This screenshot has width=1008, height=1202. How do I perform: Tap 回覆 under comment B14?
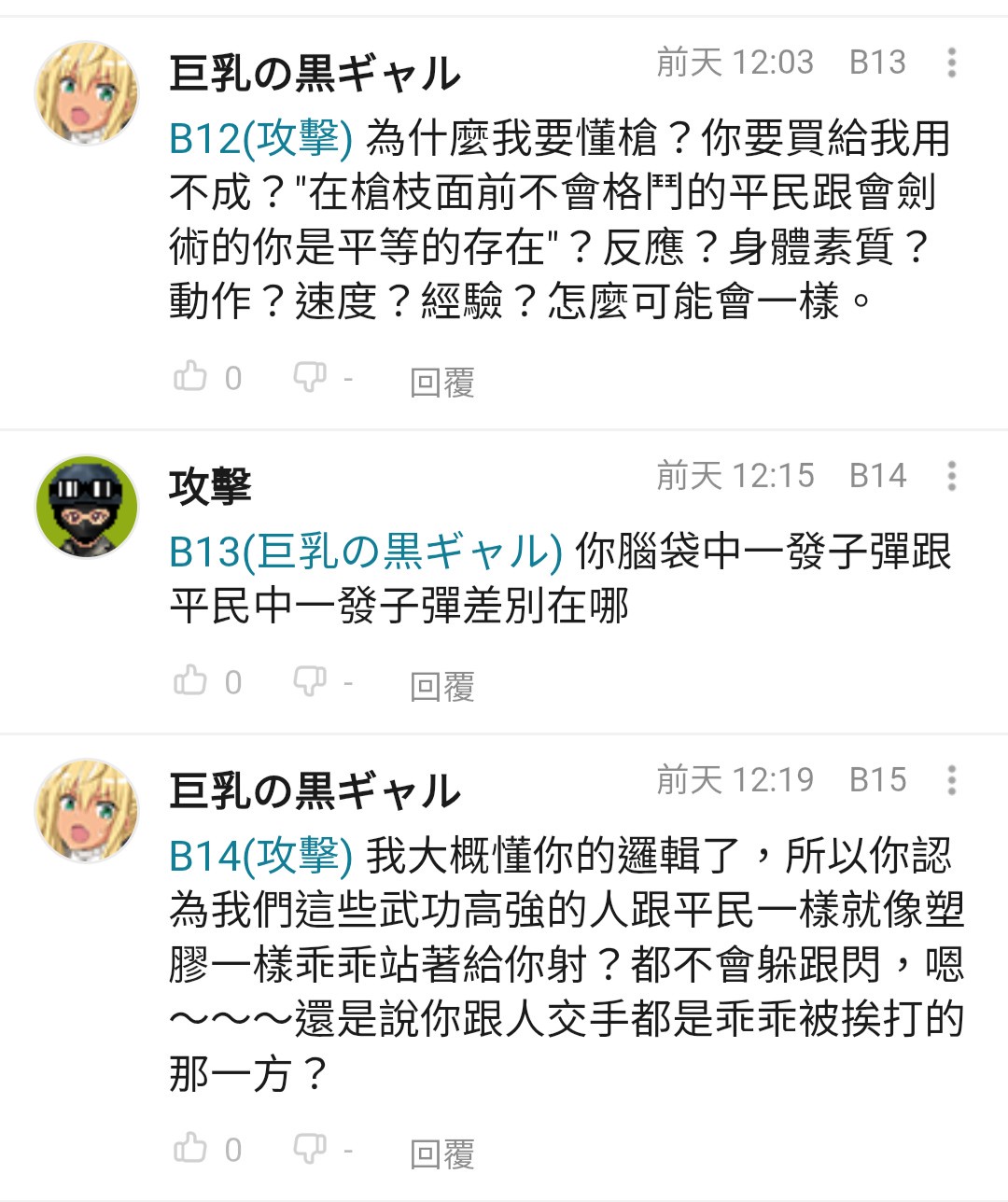(442, 687)
